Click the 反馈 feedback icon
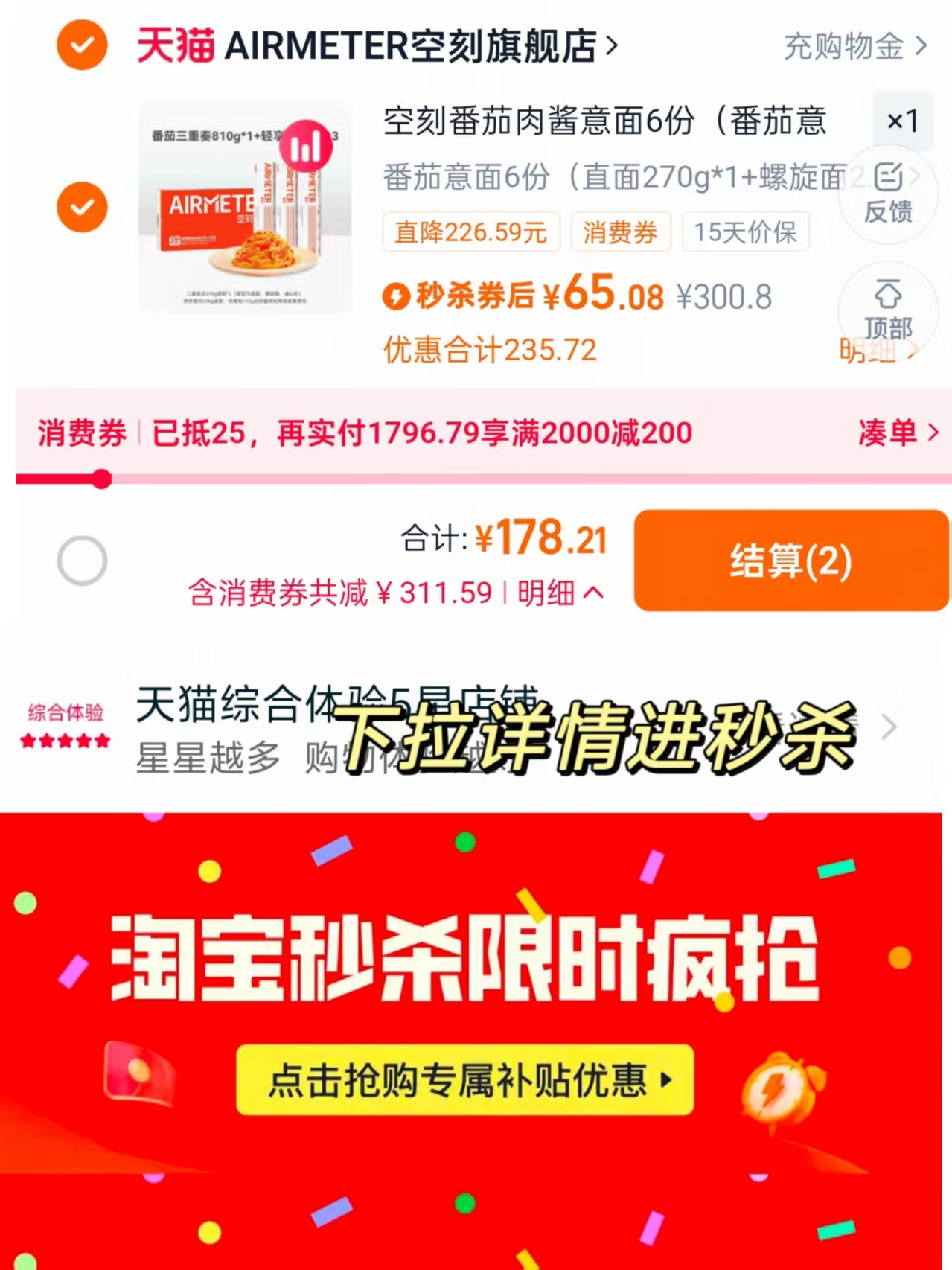 (887, 194)
